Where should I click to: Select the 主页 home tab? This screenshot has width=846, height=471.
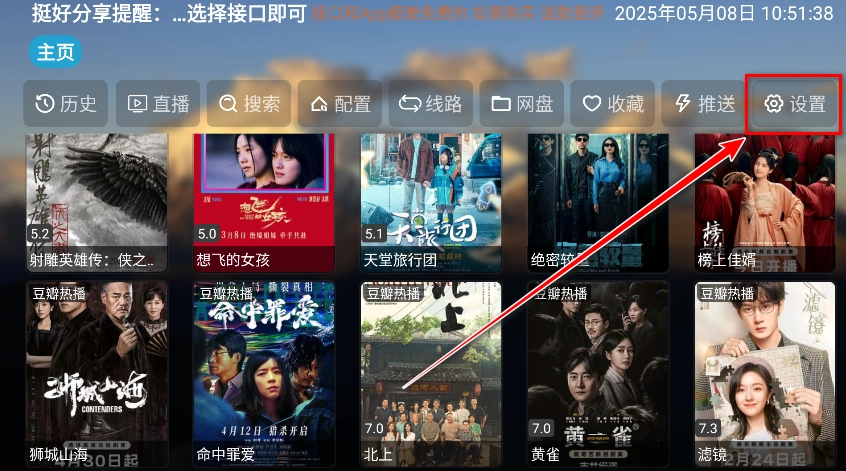pos(56,53)
